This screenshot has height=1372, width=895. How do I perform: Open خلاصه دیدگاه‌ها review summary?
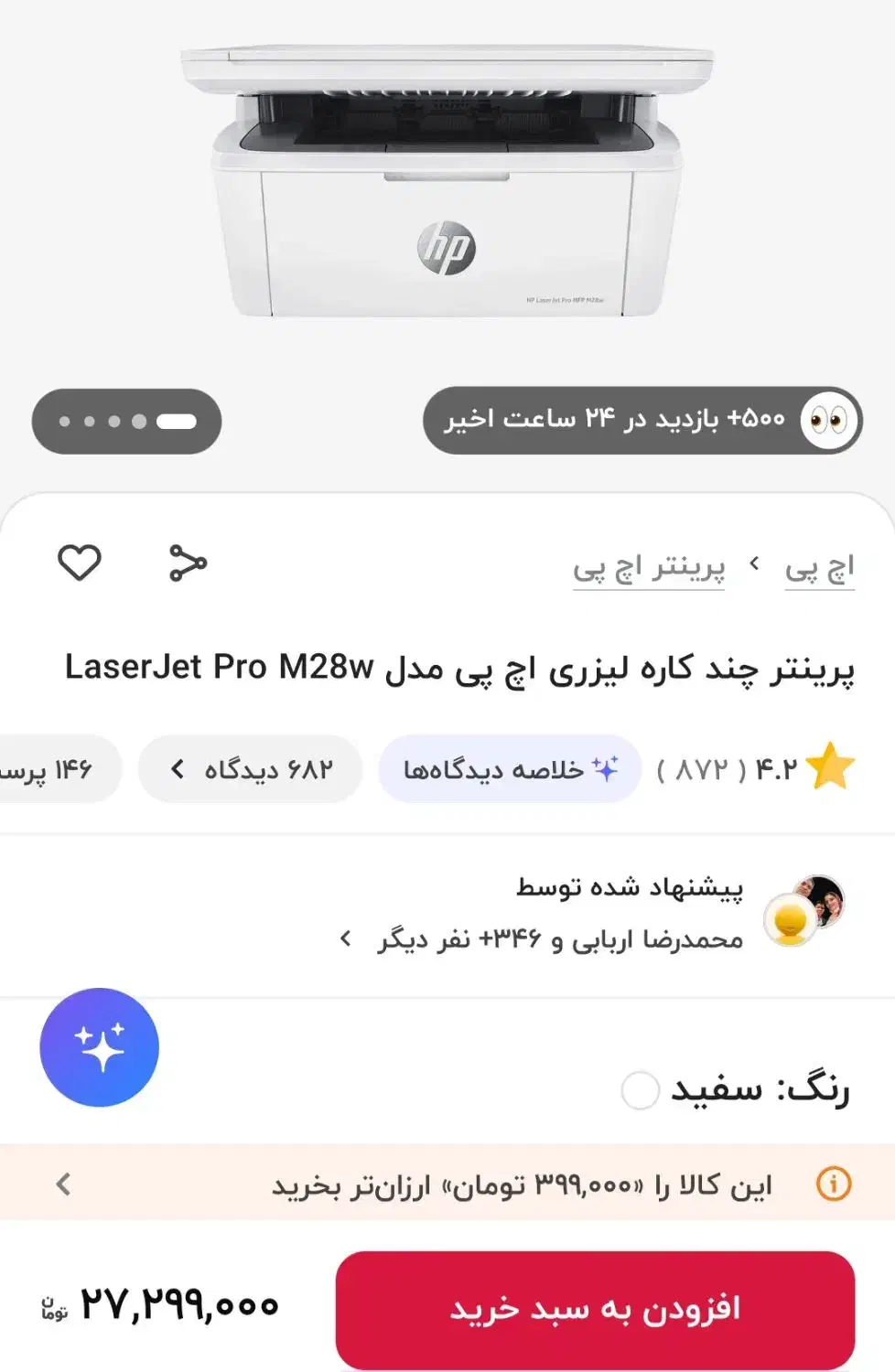(510, 768)
